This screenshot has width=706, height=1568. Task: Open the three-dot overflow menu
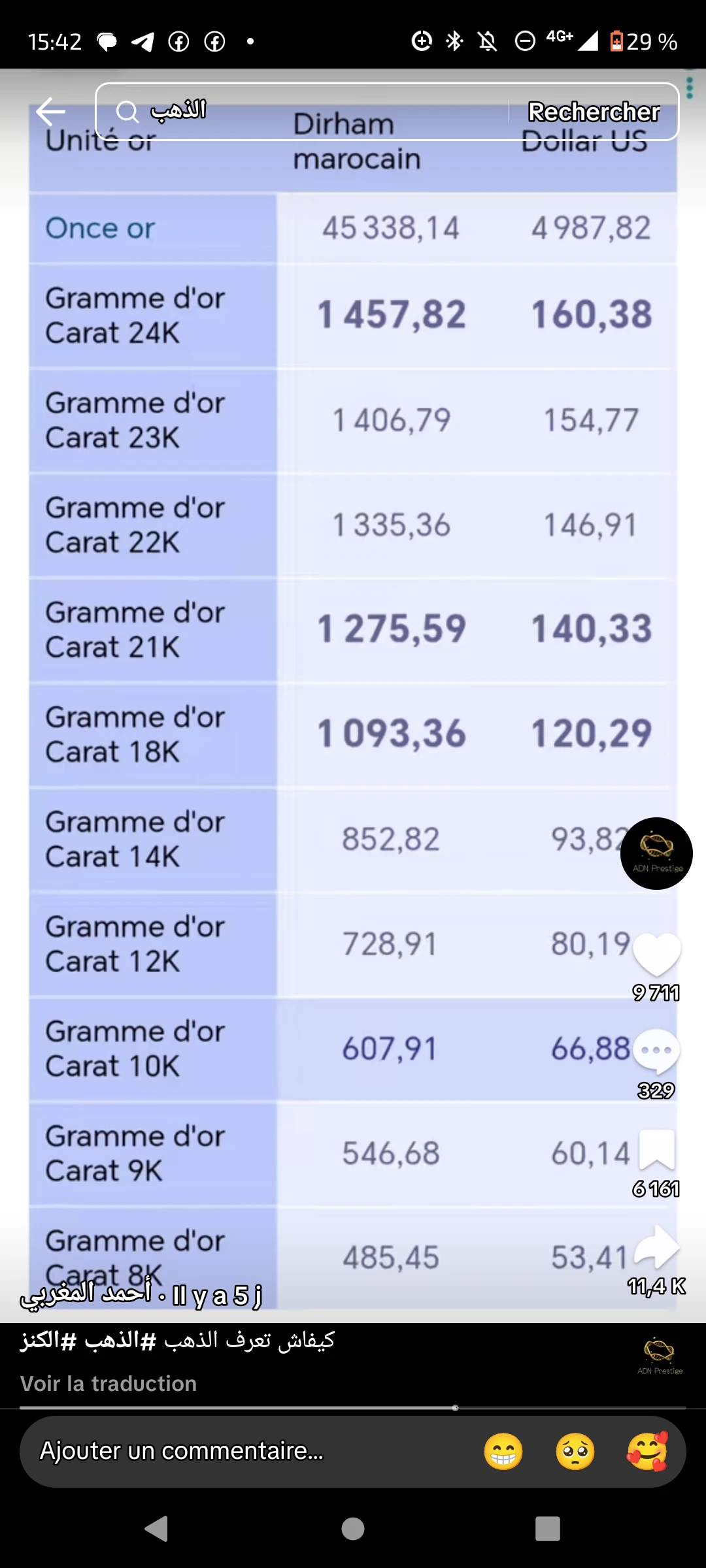689,87
